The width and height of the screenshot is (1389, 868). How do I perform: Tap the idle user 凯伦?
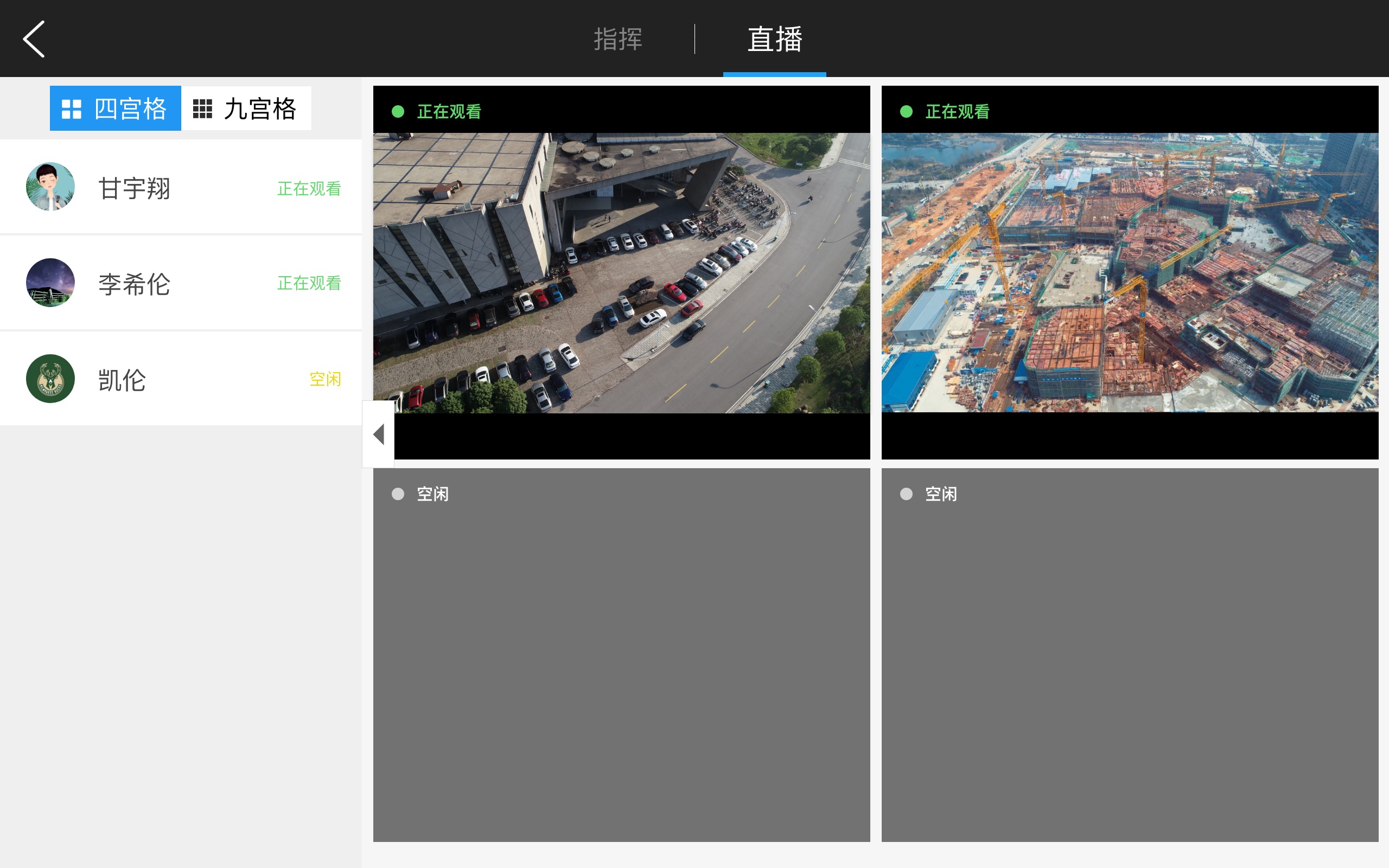coord(181,379)
